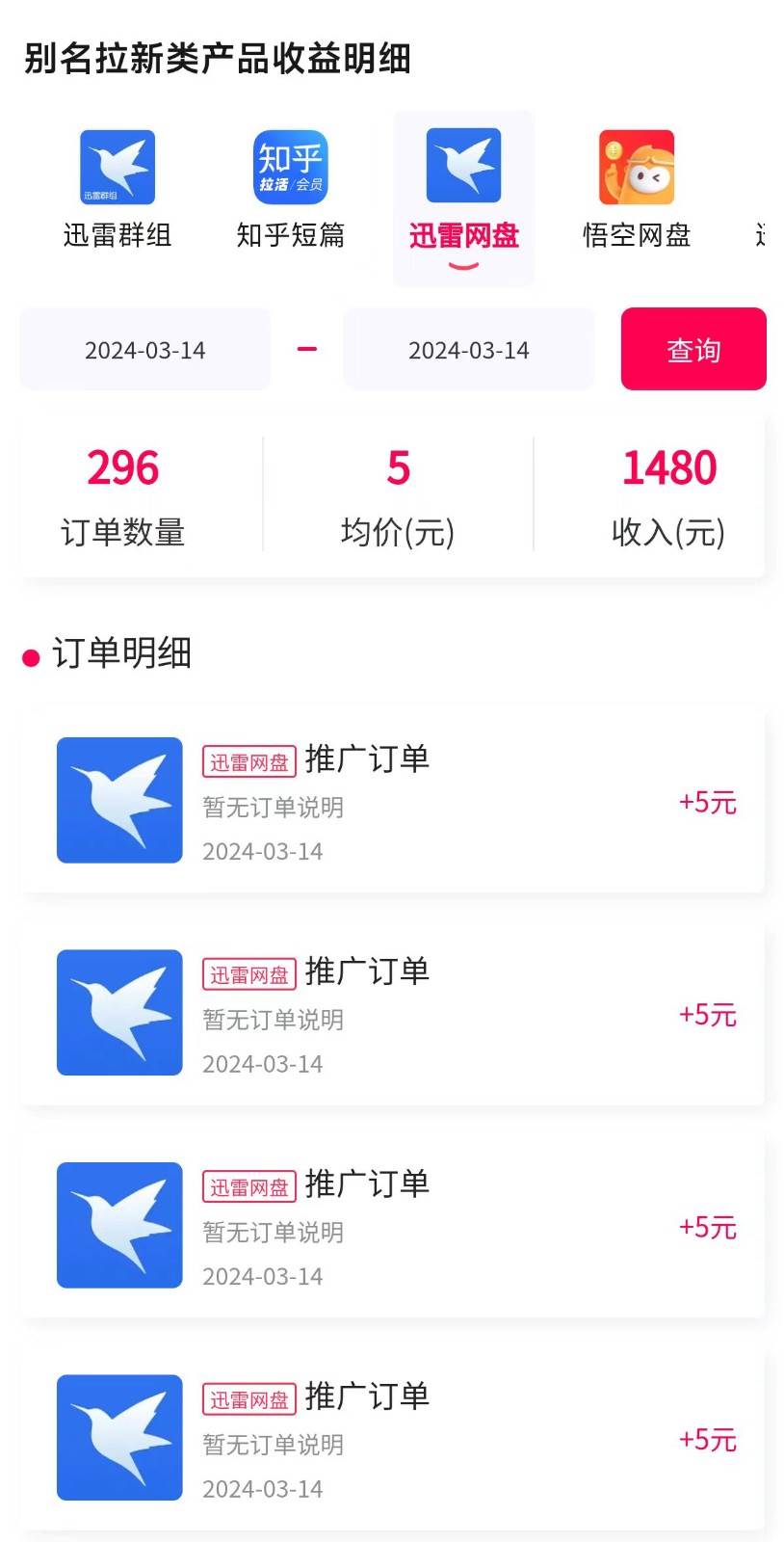Image resolution: width=784 pixels, height=1542 pixels.
Task: Tap the third order's Thunder cloud drive icon
Action: pos(119,1224)
